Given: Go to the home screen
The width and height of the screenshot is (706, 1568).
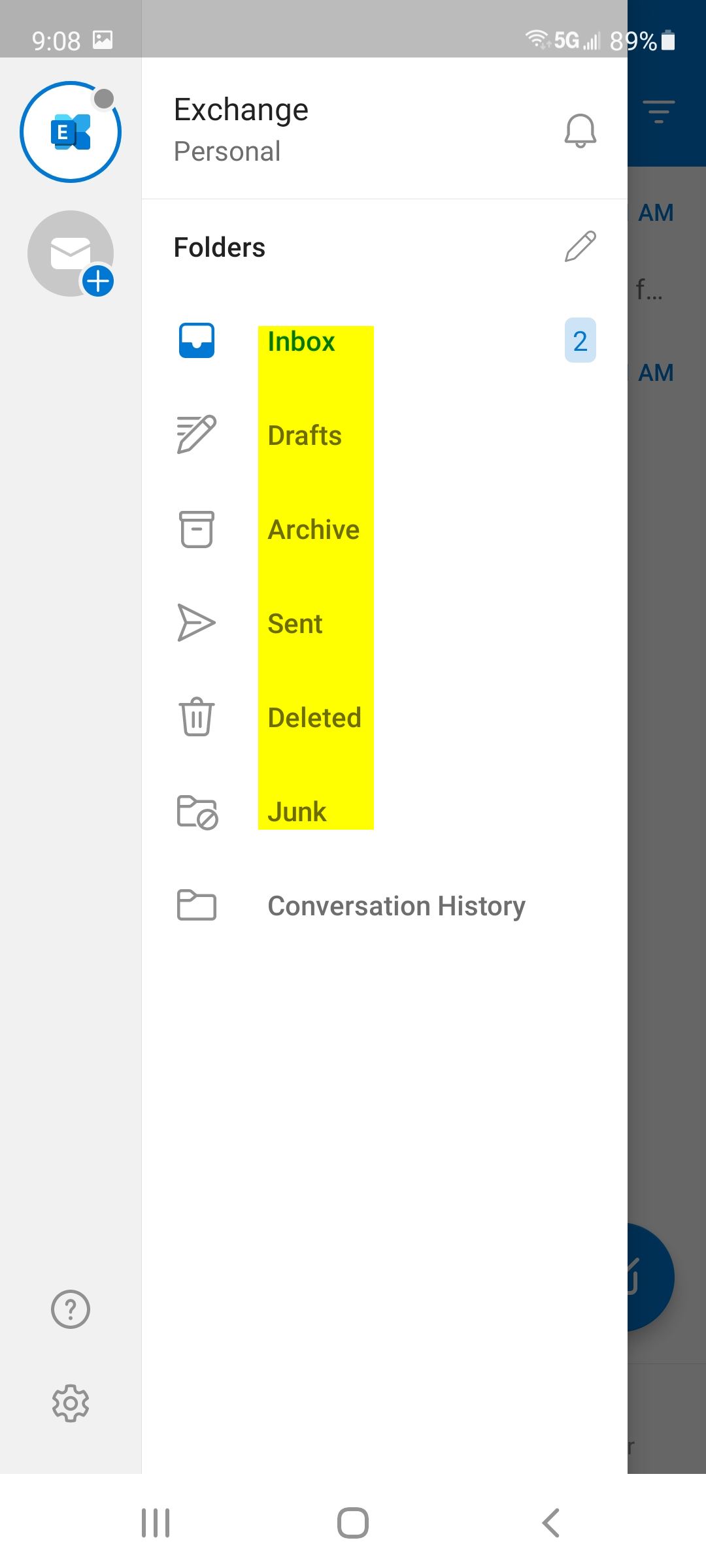Looking at the screenshot, I should (x=353, y=1523).
